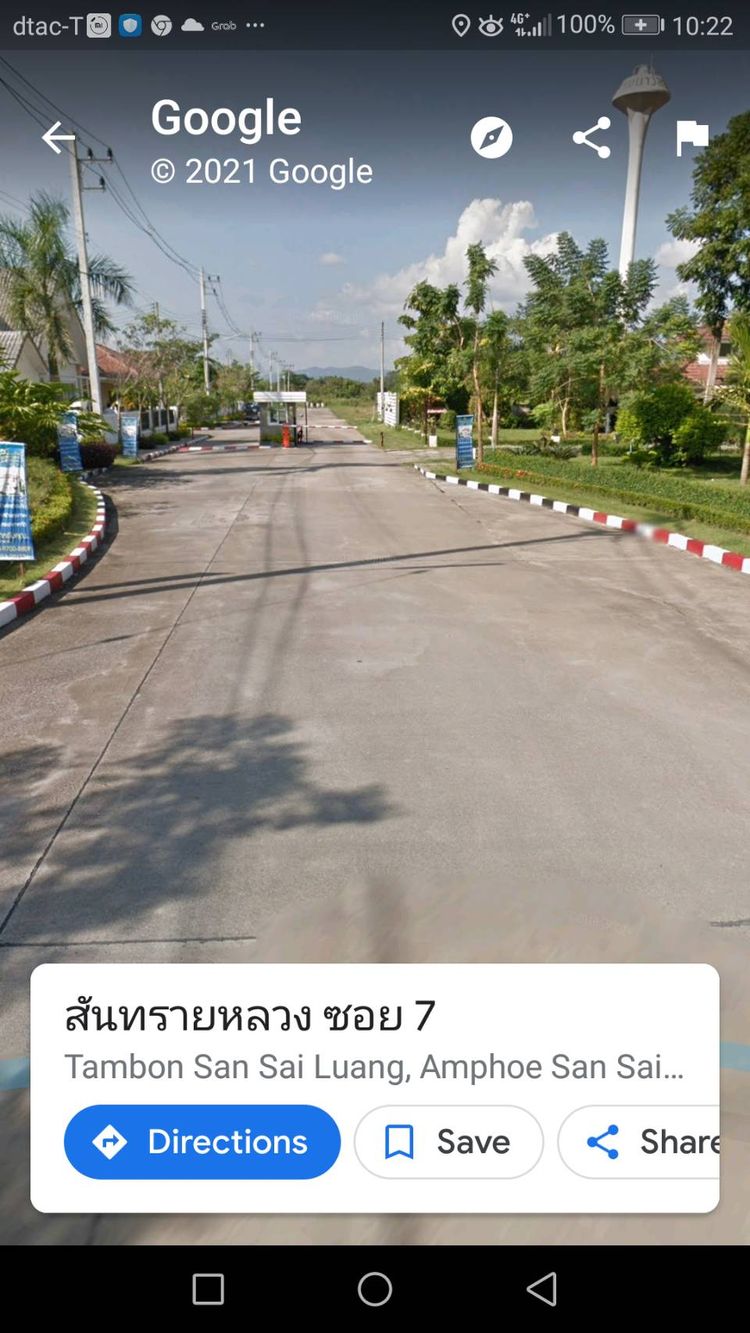
Task: Get Directions to สันทรายหลวง ซอย 7
Action: (202, 1141)
